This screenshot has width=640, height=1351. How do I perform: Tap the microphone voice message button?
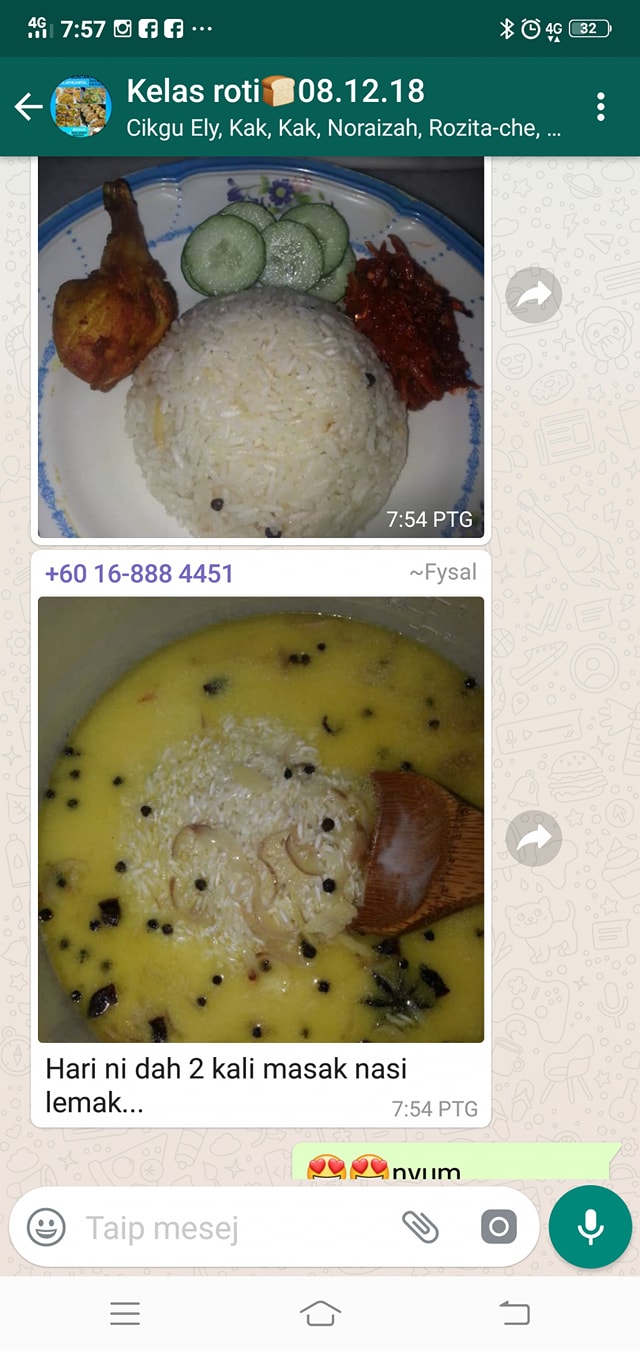click(x=590, y=1227)
